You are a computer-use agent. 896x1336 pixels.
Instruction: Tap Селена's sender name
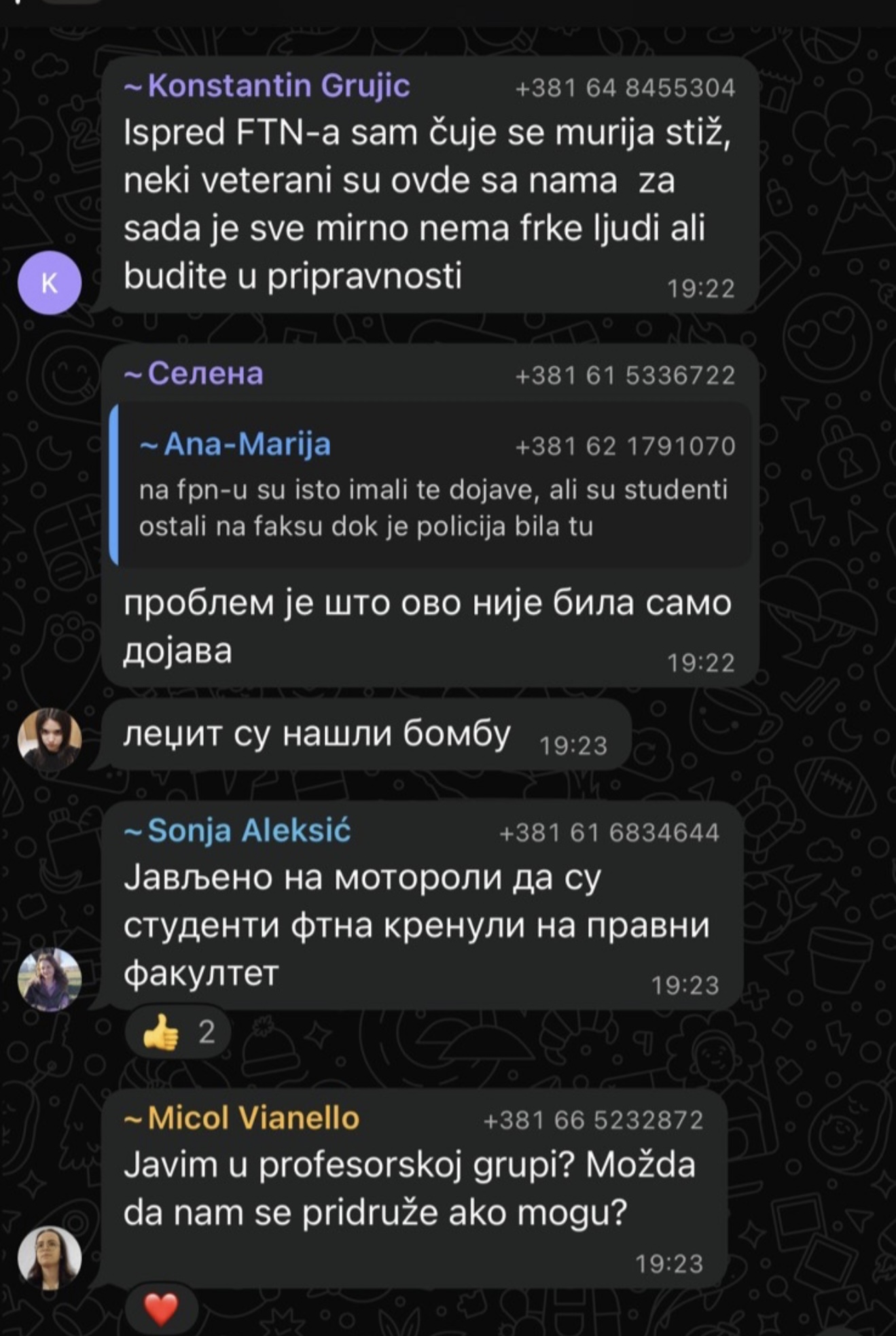[204, 374]
